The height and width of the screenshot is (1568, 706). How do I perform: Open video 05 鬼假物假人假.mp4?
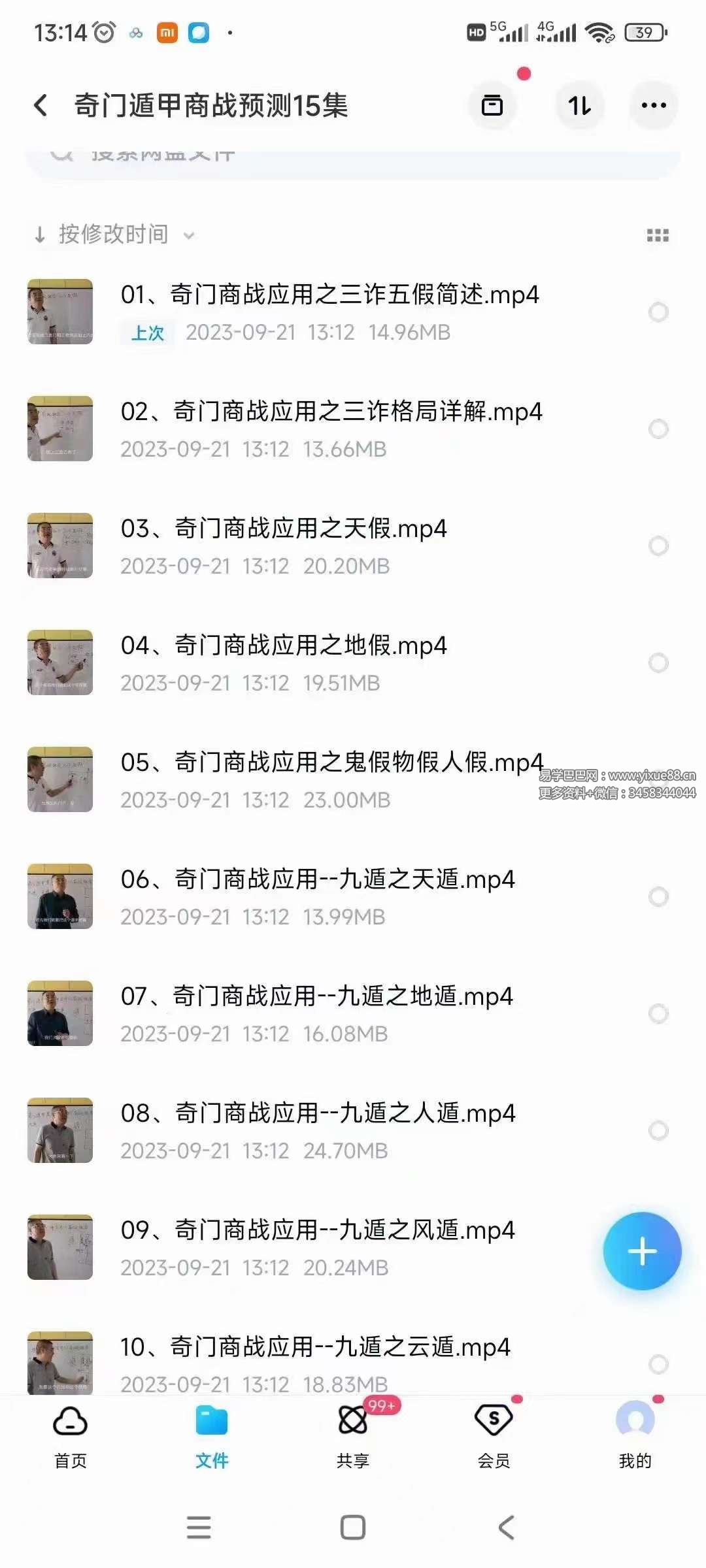pos(331,762)
